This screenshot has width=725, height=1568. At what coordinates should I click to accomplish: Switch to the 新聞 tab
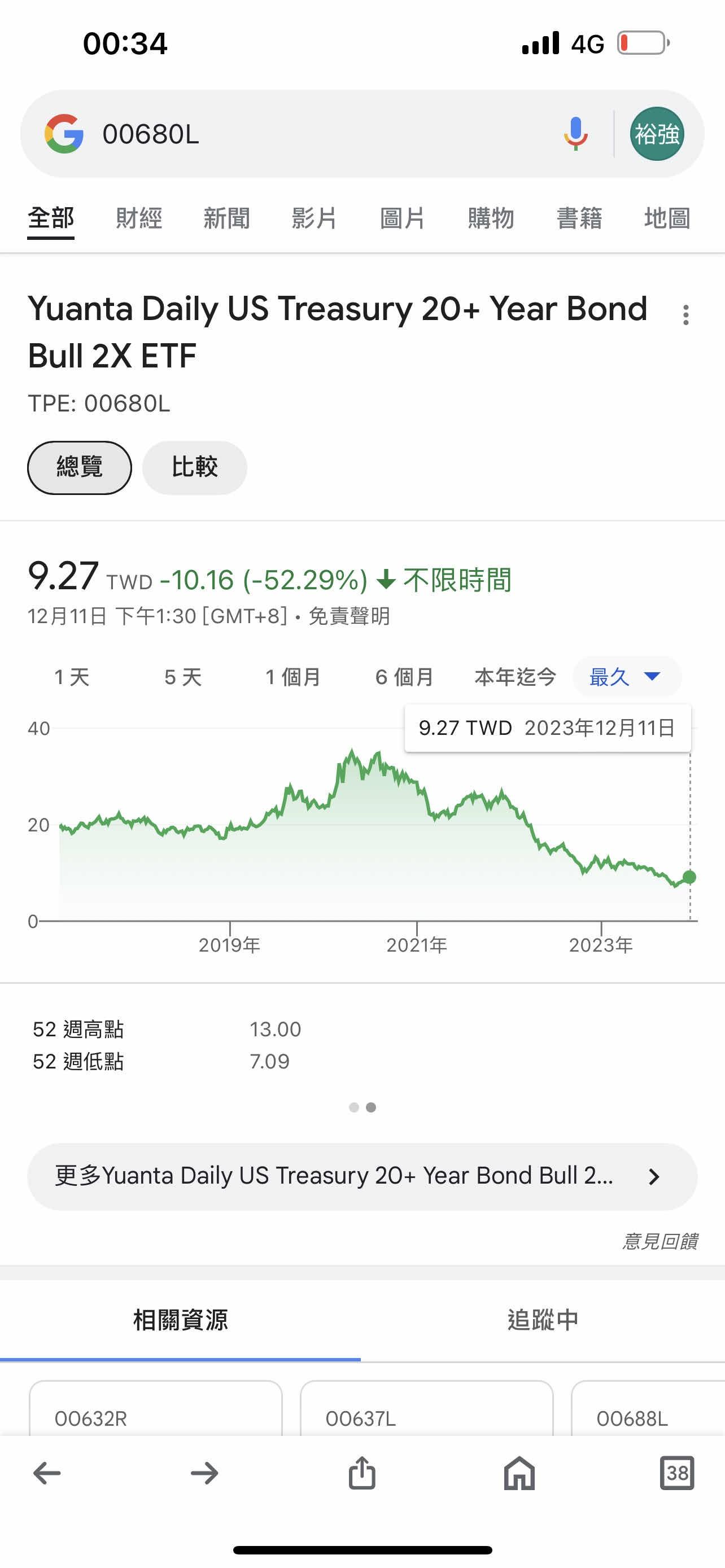coord(226,218)
